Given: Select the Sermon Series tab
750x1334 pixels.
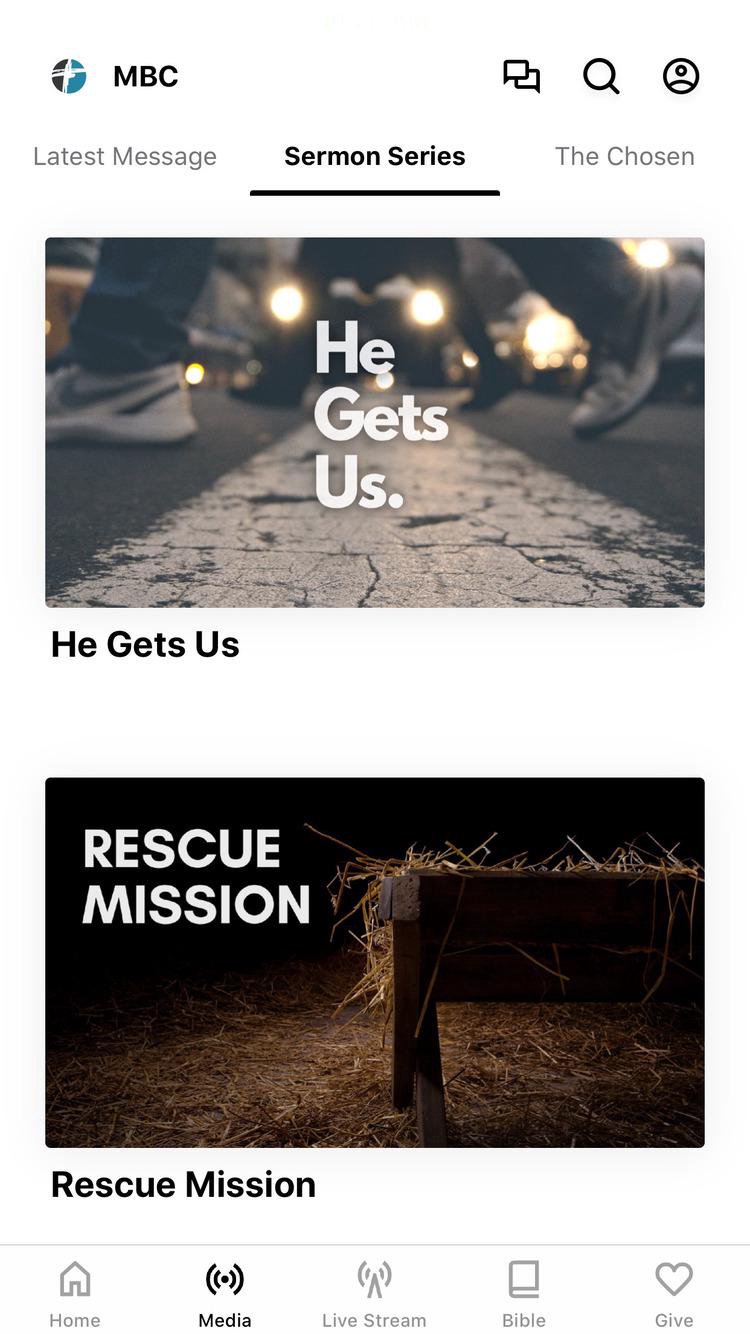Looking at the screenshot, I should coord(374,157).
